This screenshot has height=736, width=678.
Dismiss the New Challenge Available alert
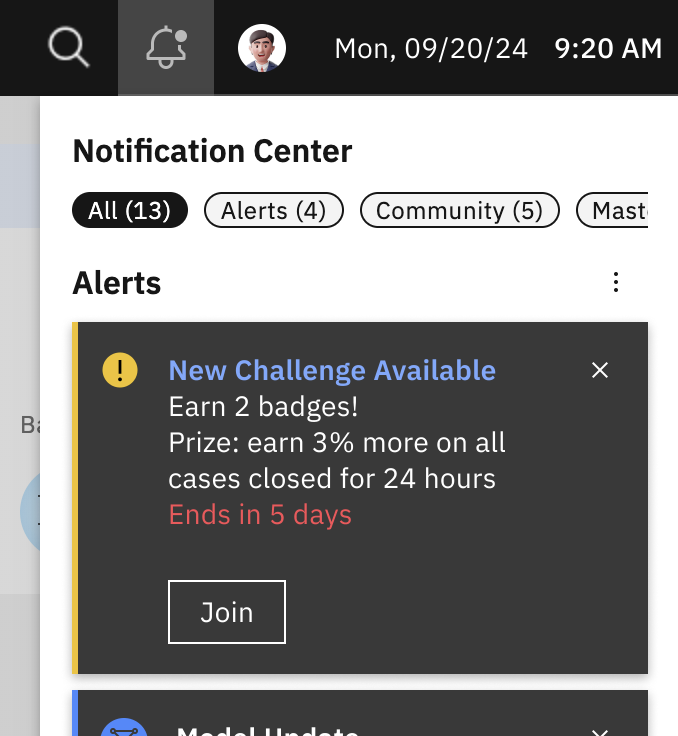[600, 371]
